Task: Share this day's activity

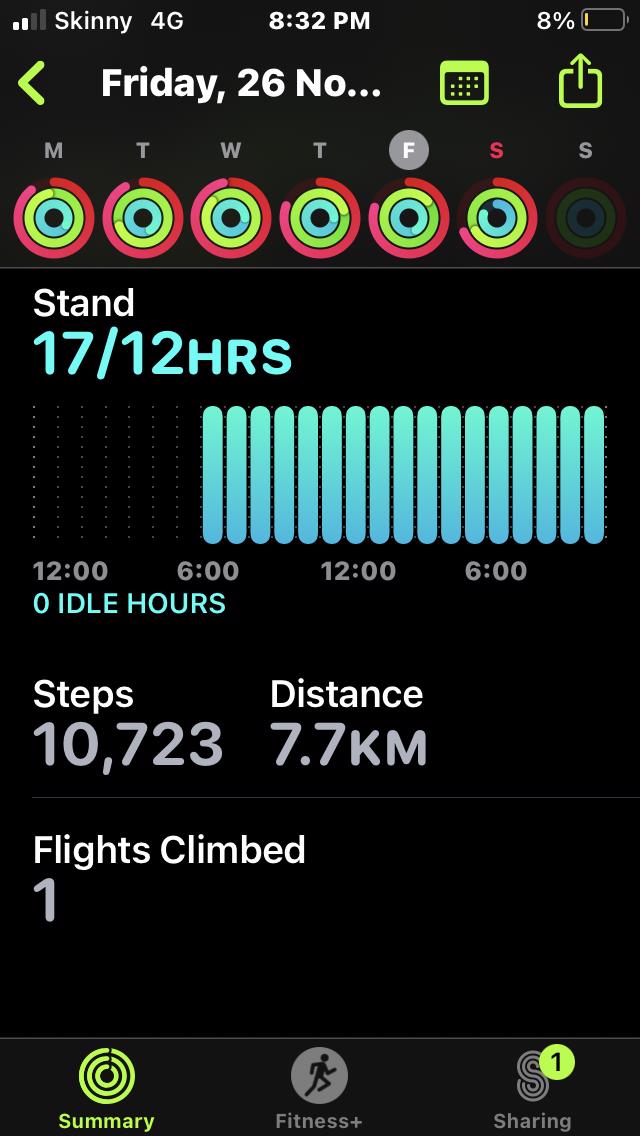Action: pyautogui.click(x=580, y=84)
